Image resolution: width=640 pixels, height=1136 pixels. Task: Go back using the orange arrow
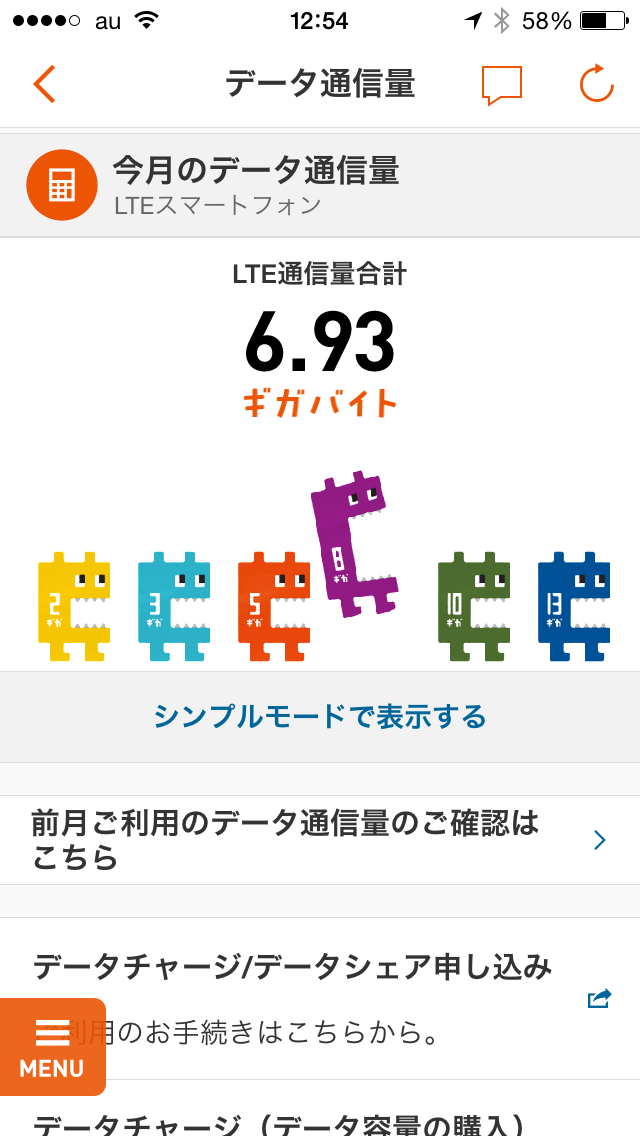click(44, 85)
